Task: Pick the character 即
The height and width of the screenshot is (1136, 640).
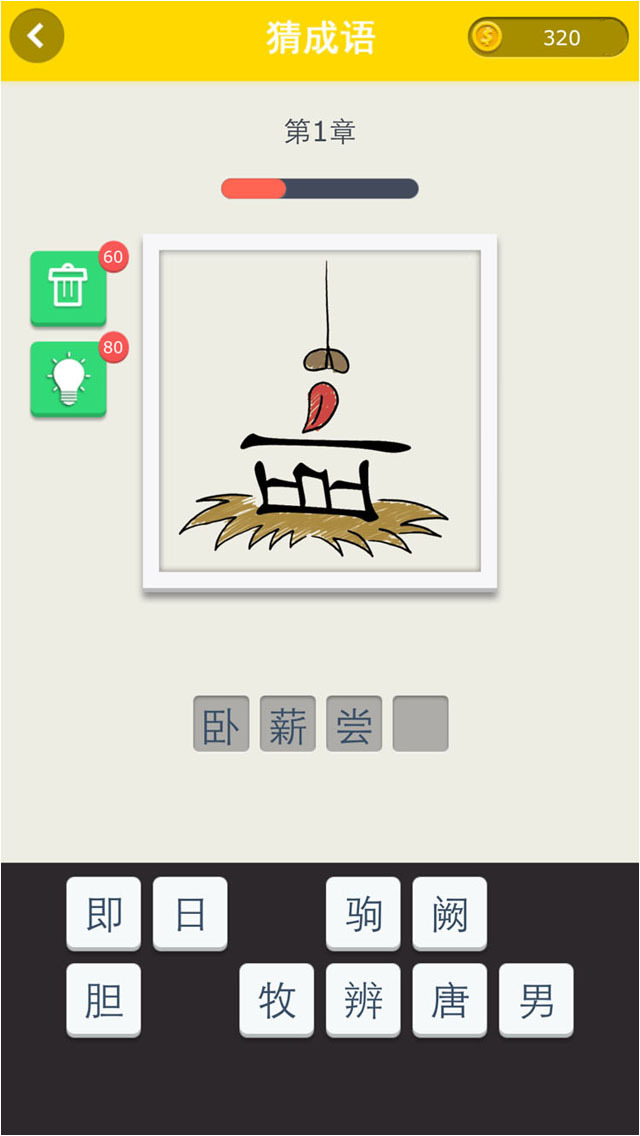Action: tap(104, 913)
